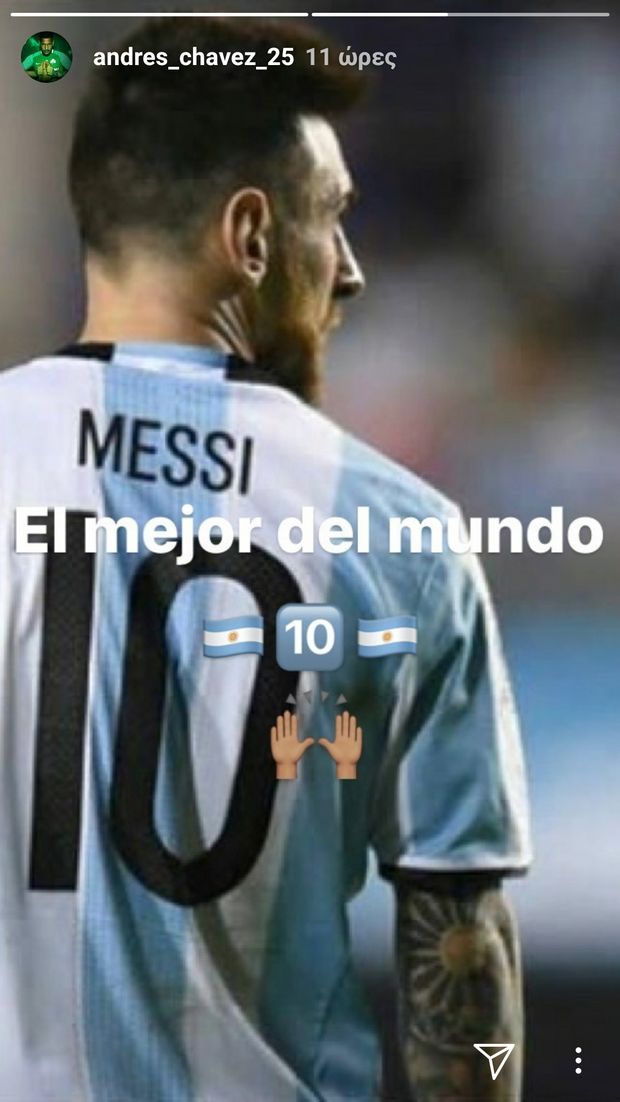The image size is (620, 1102).
Task: Open the andres_chavez_25 username link
Action: (193, 58)
